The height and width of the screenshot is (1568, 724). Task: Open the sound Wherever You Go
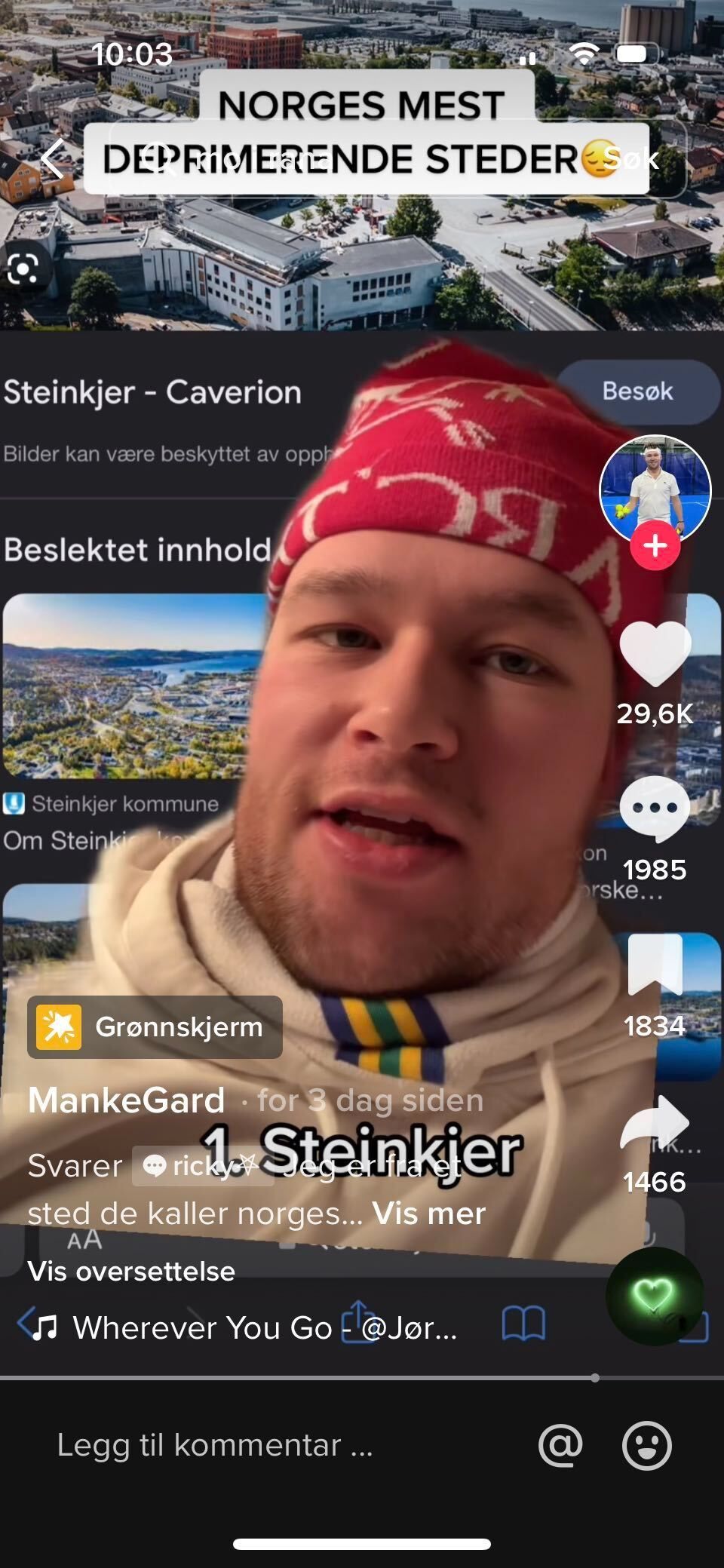[249, 1327]
